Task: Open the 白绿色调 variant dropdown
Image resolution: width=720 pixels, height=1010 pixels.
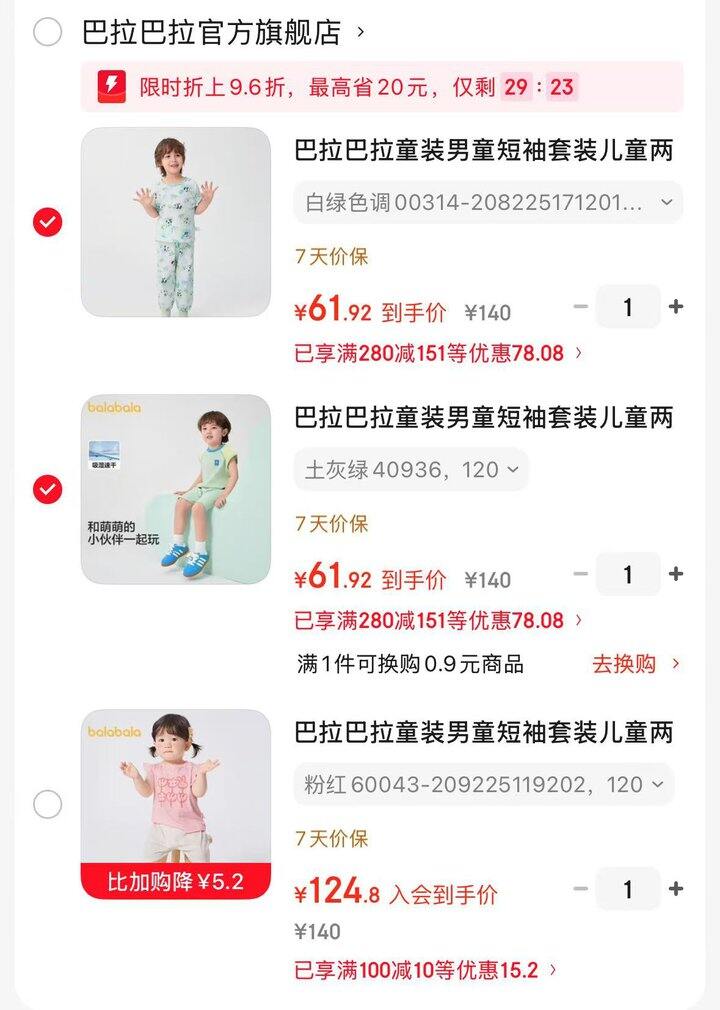Action: [x=488, y=203]
